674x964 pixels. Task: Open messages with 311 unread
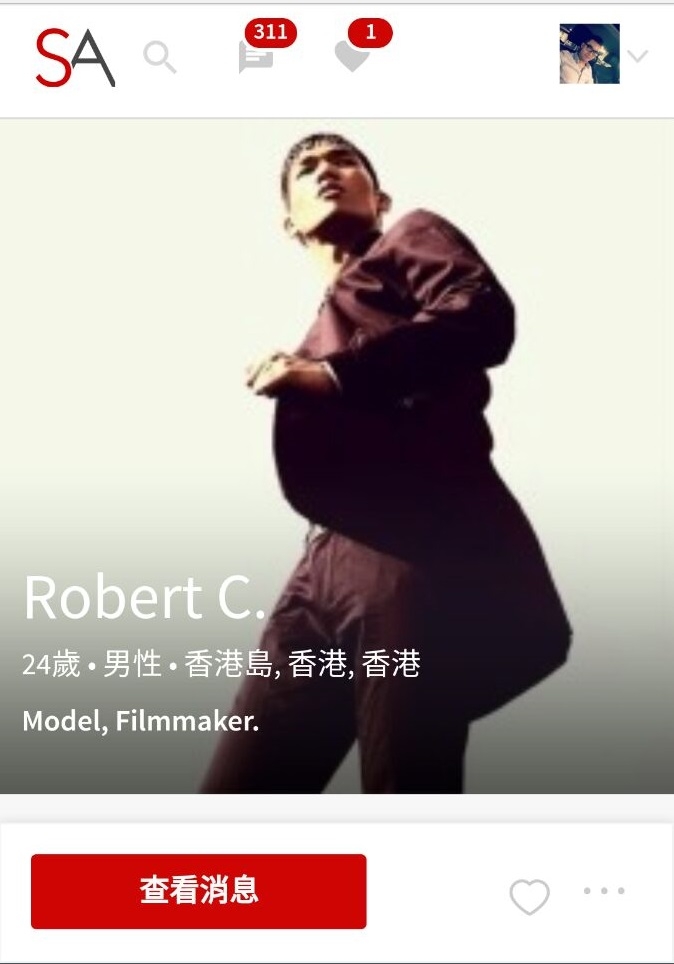tap(256, 56)
